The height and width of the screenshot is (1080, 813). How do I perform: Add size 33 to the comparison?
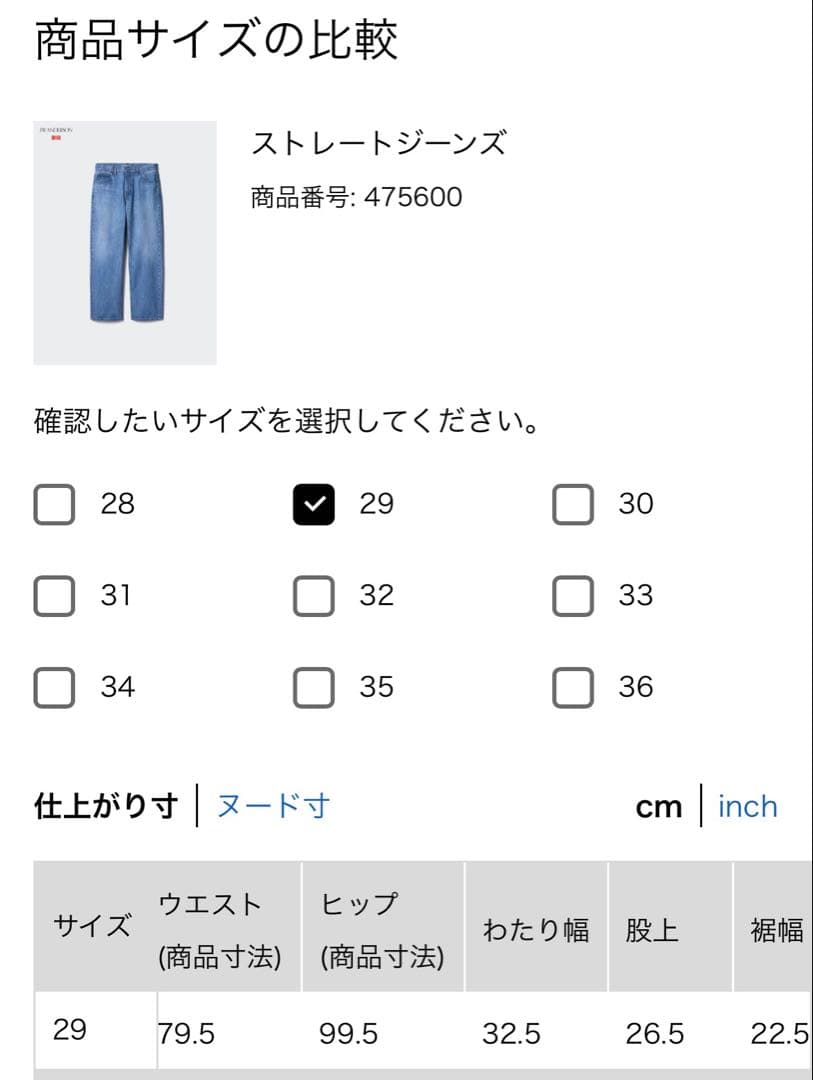[573, 596]
